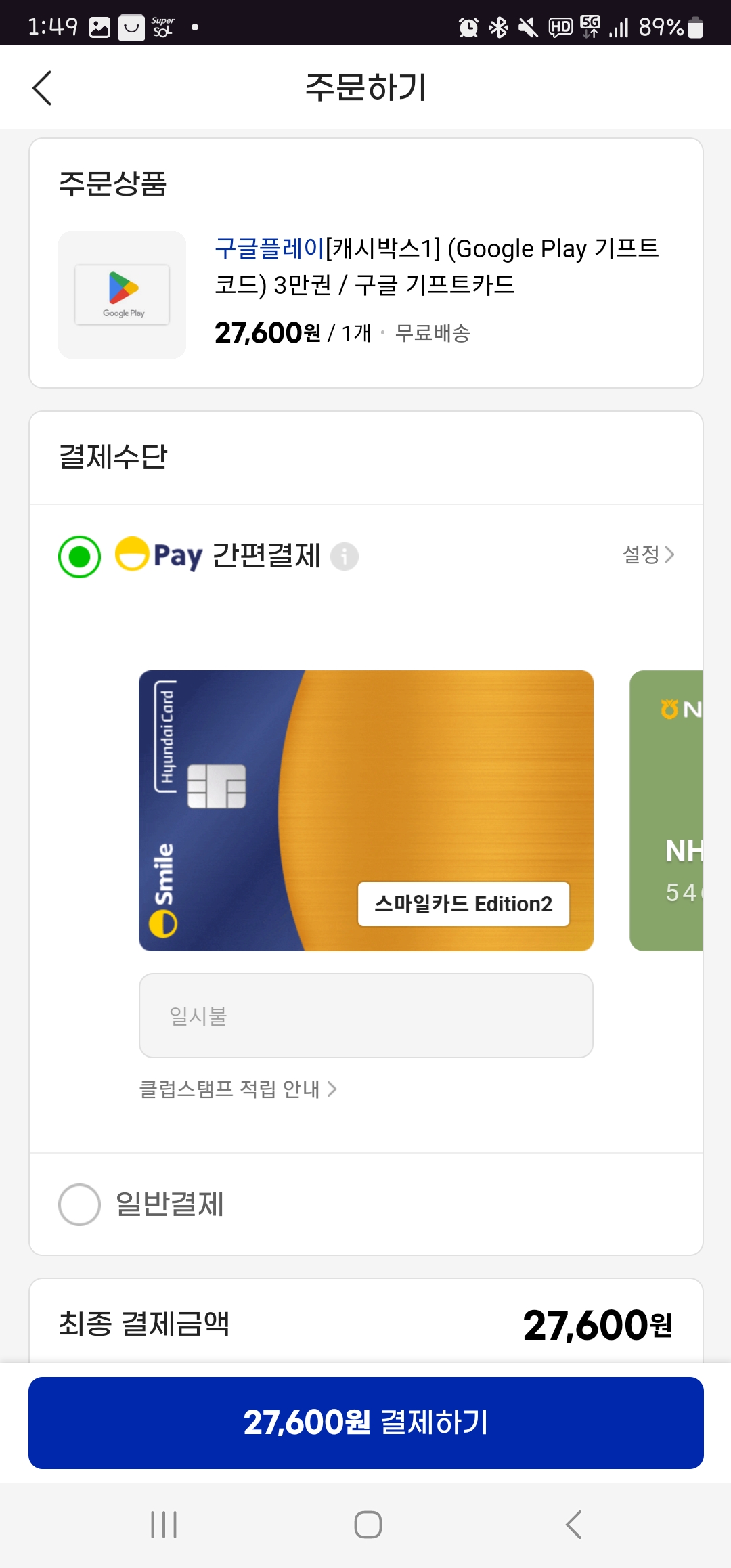Open Smile Pay 설정
Viewport: 731px width, 1568px height.
coord(648,554)
